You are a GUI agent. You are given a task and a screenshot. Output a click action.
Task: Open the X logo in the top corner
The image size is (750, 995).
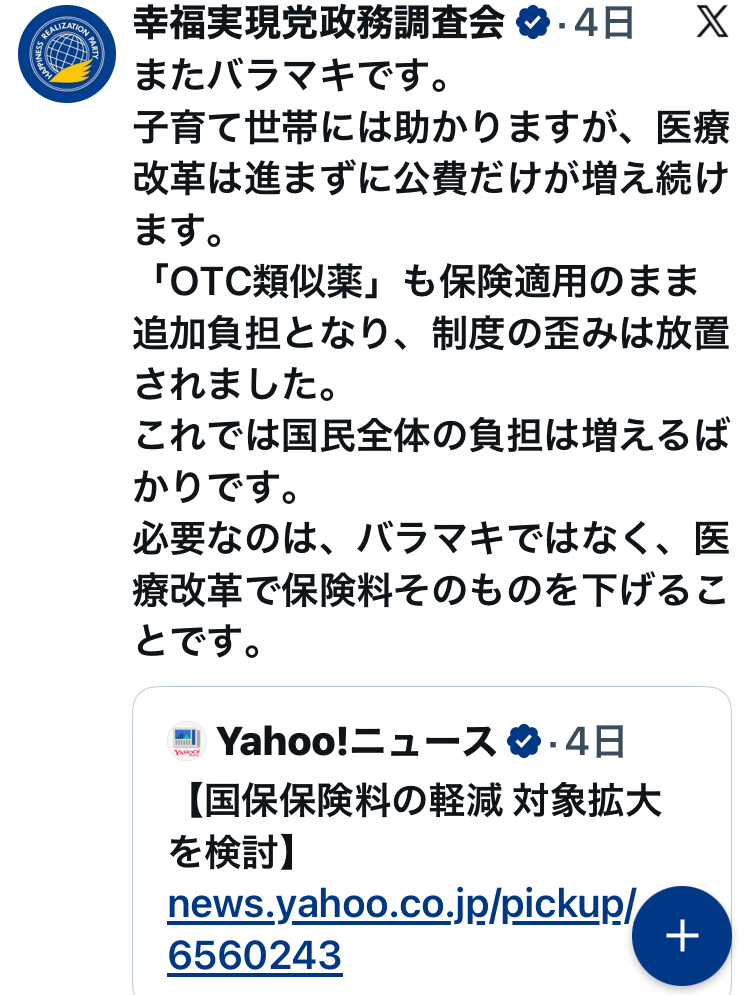[x=712, y=21]
